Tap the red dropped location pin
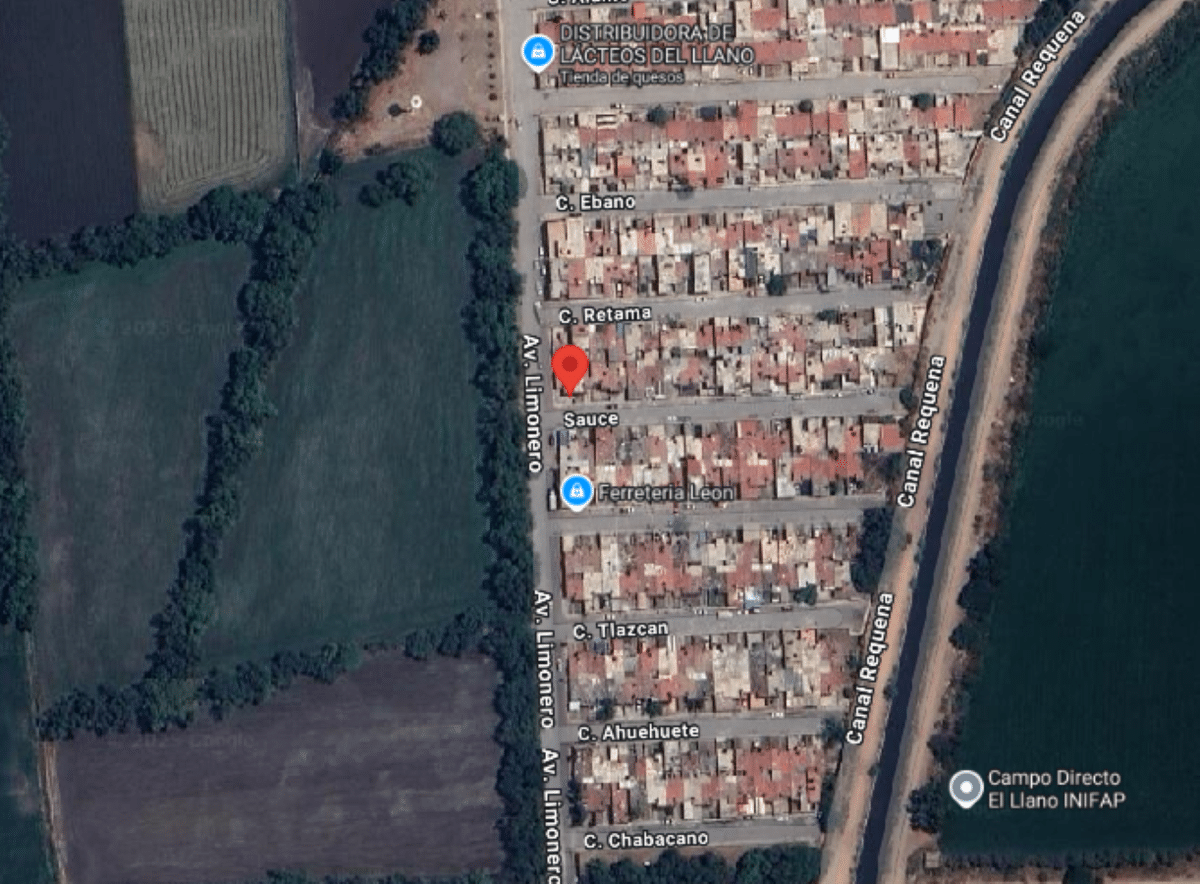 pyautogui.click(x=570, y=368)
